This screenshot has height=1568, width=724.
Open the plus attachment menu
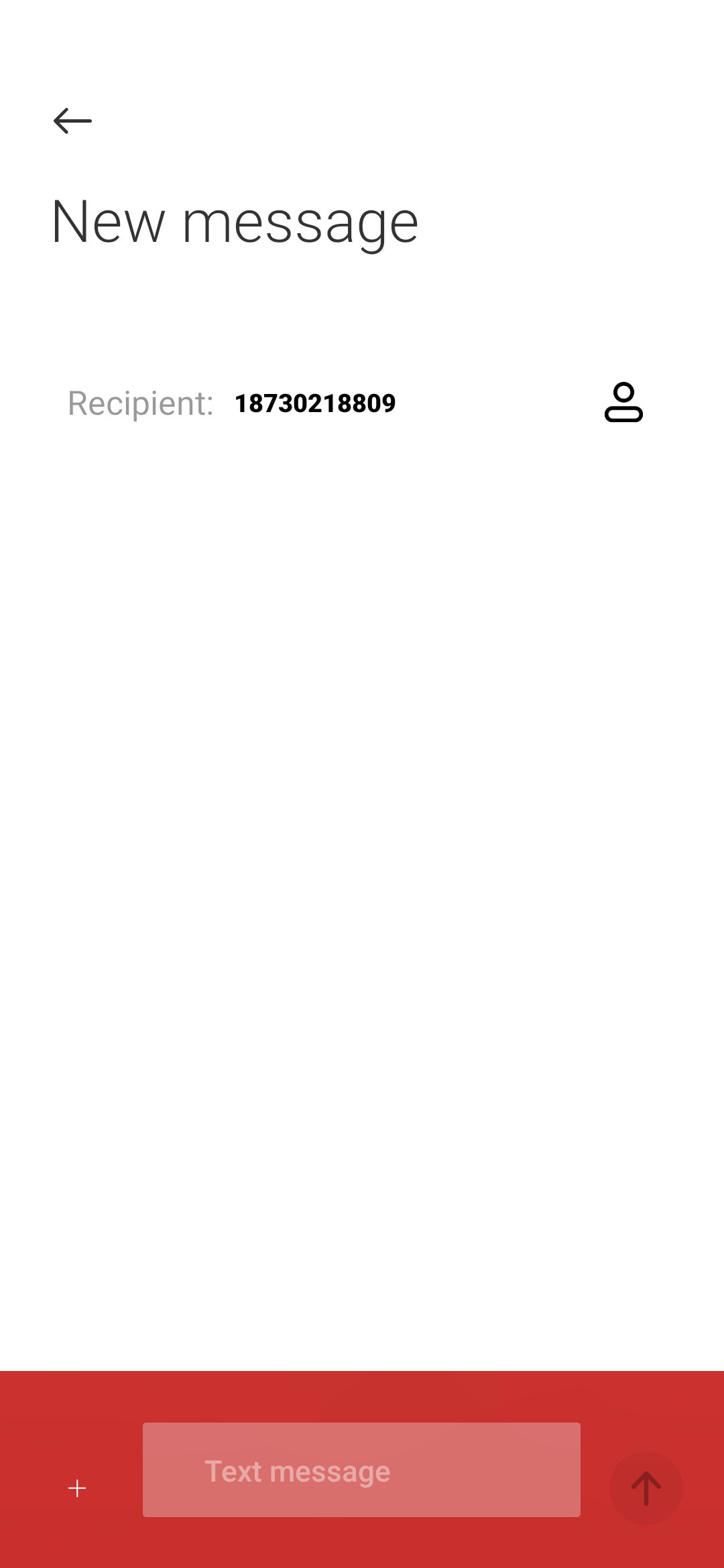point(77,1488)
